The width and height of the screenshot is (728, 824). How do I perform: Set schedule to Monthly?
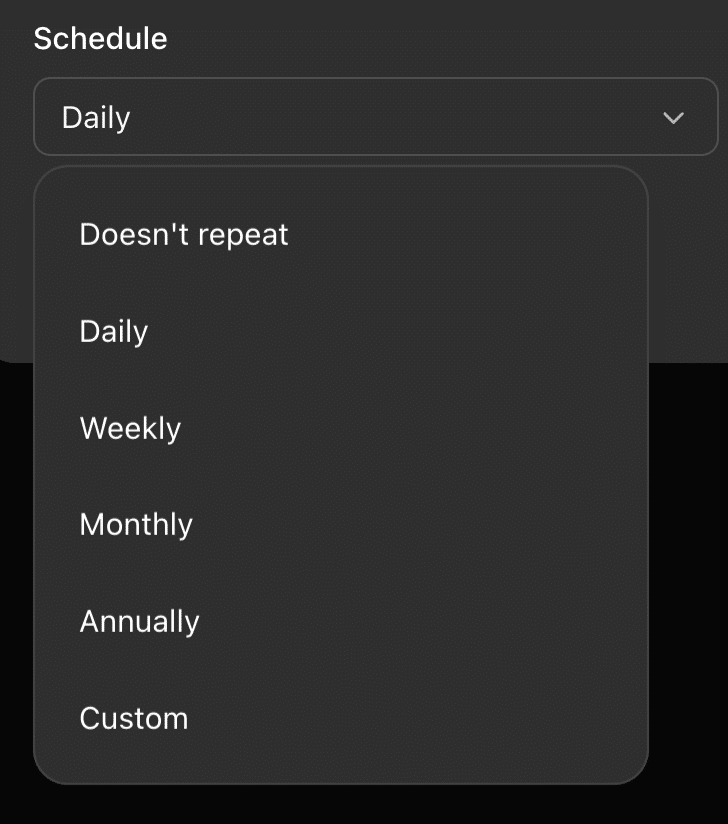(x=136, y=525)
